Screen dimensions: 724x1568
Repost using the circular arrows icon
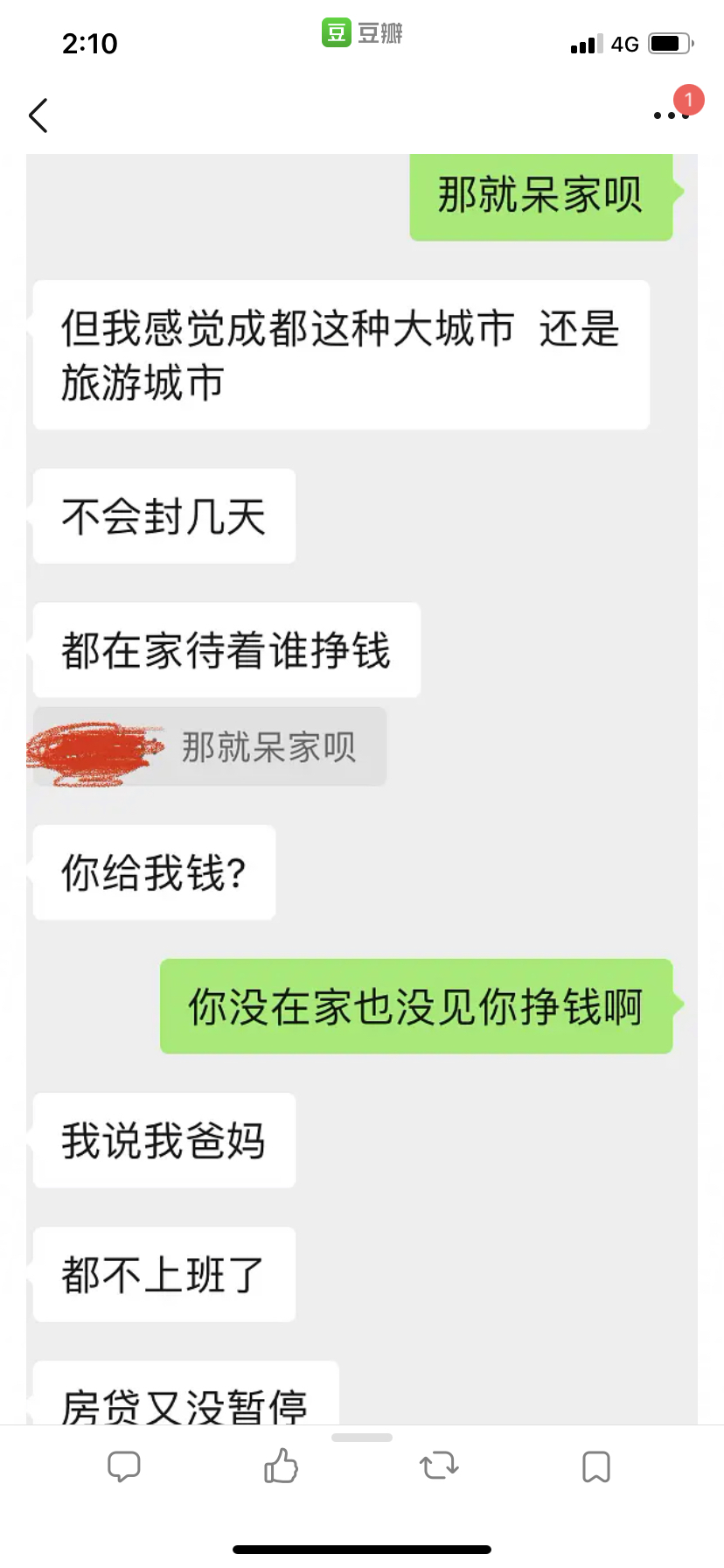pyautogui.click(x=439, y=1466)
